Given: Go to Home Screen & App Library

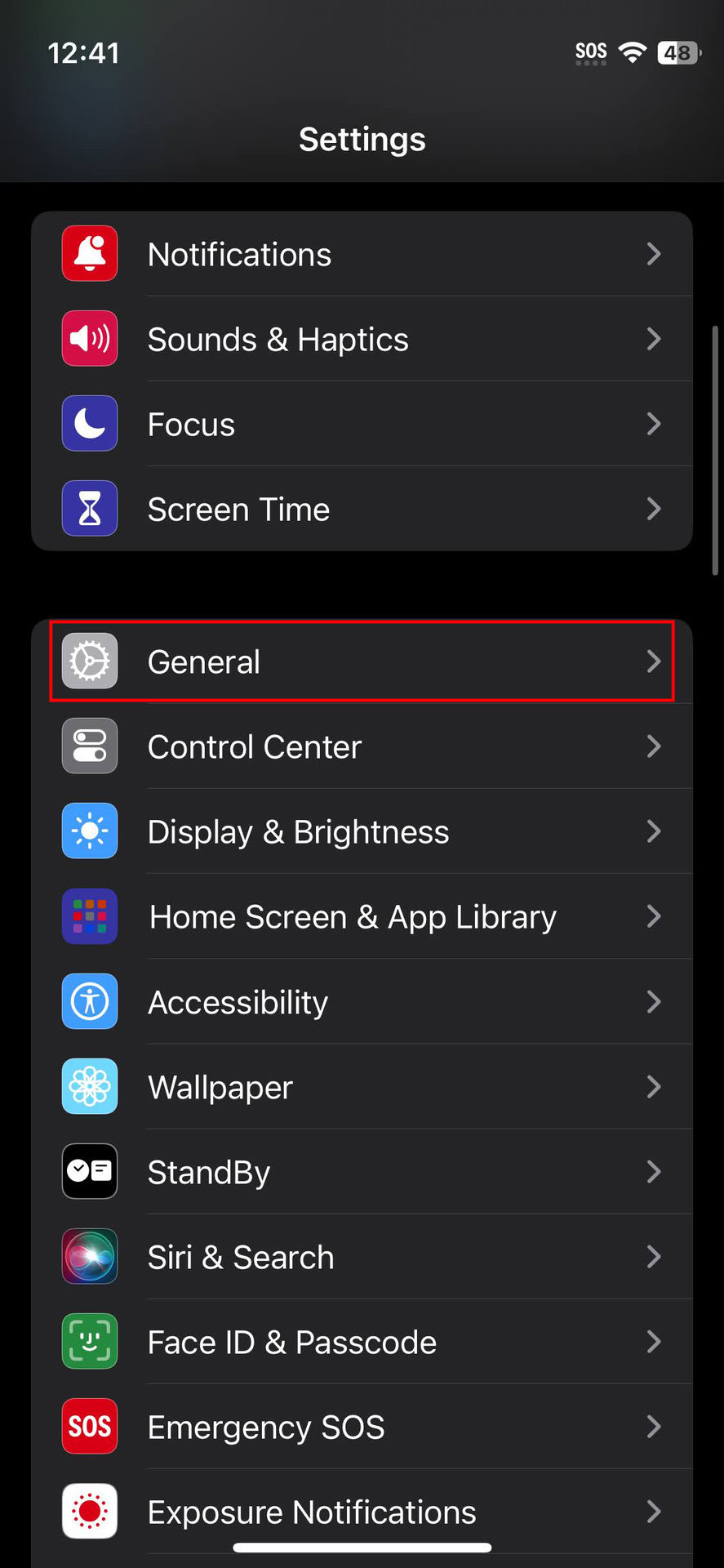Looking at the screenshot, I should 362,916.
